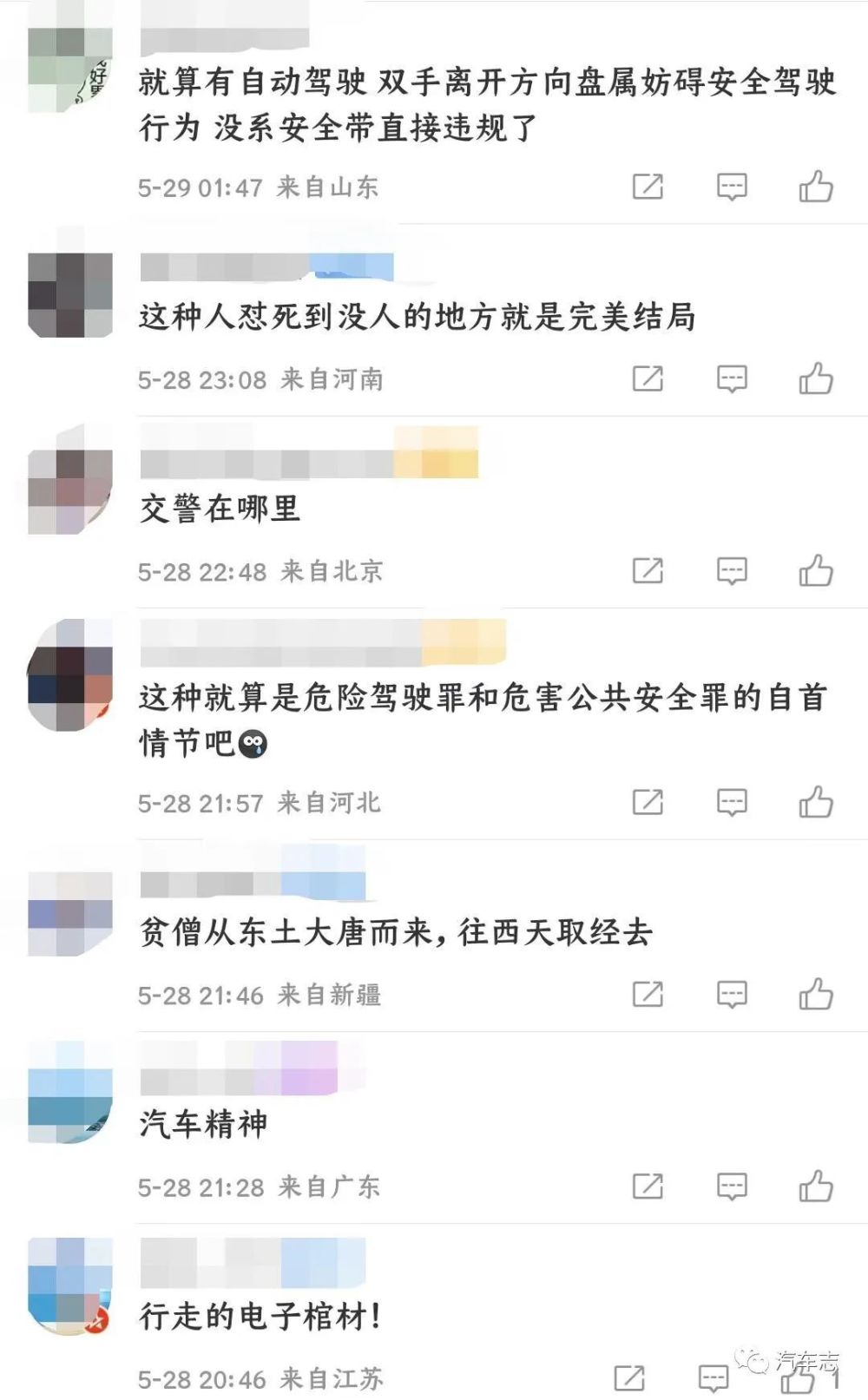The width and height of the screenshot is (868, 1400).
Task: Like the comment from 河南
Action: click(816, 378)
